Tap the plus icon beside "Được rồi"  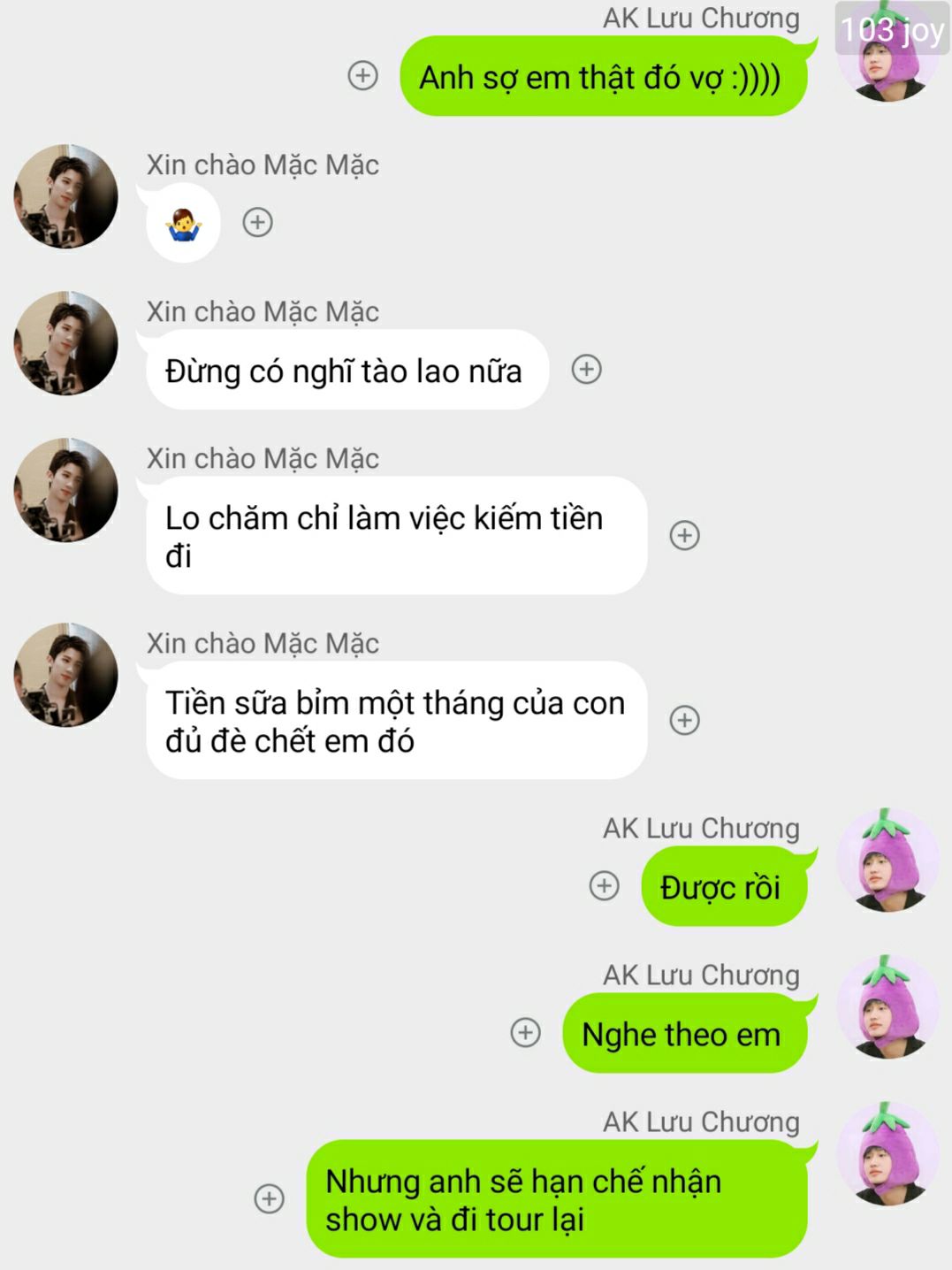[604, 885]
